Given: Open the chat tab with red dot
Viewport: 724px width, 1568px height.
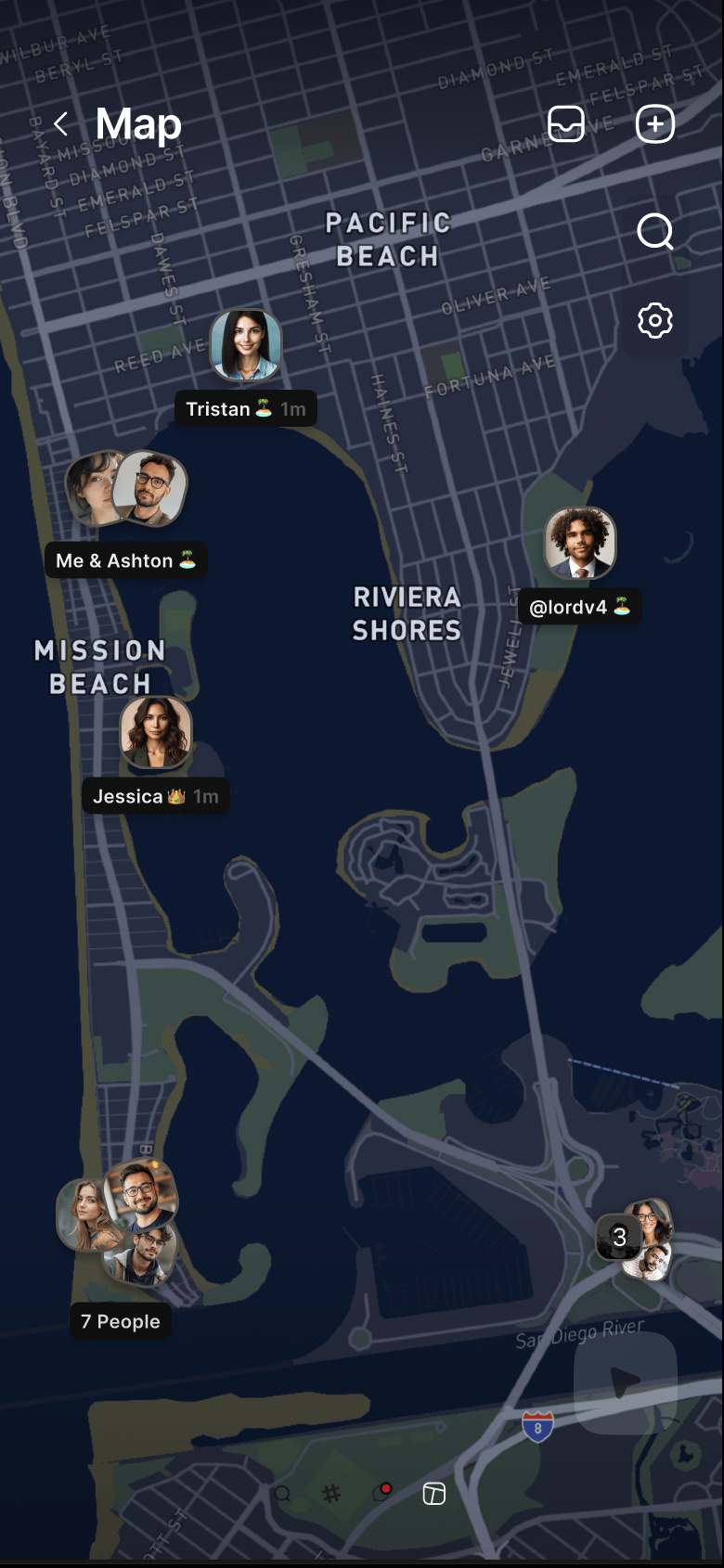Looking at the screenshot, I should [x=381, y=1493].
